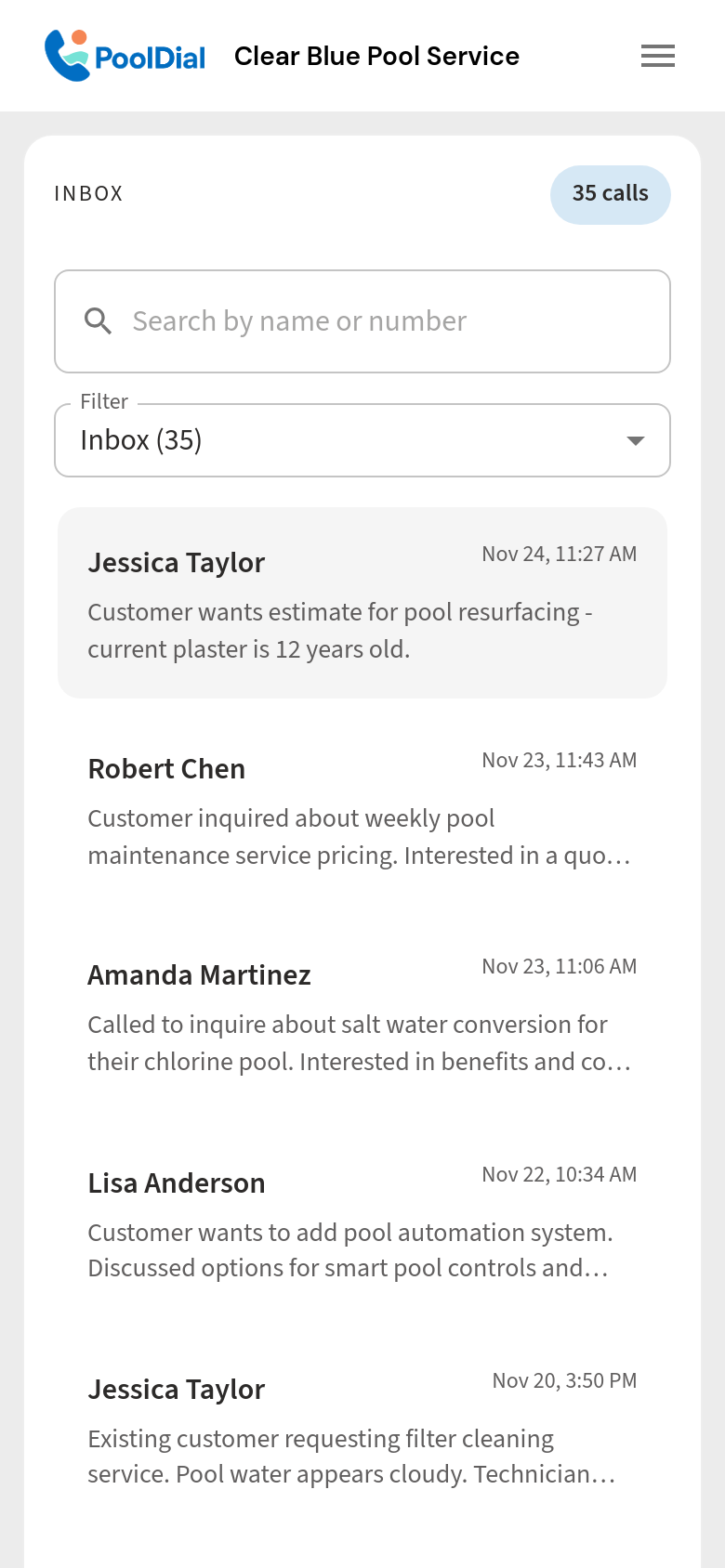The height and width of the screenshot is (1568, 725).
Task: Select the 35 calls badge
Action: pos(611,194)
